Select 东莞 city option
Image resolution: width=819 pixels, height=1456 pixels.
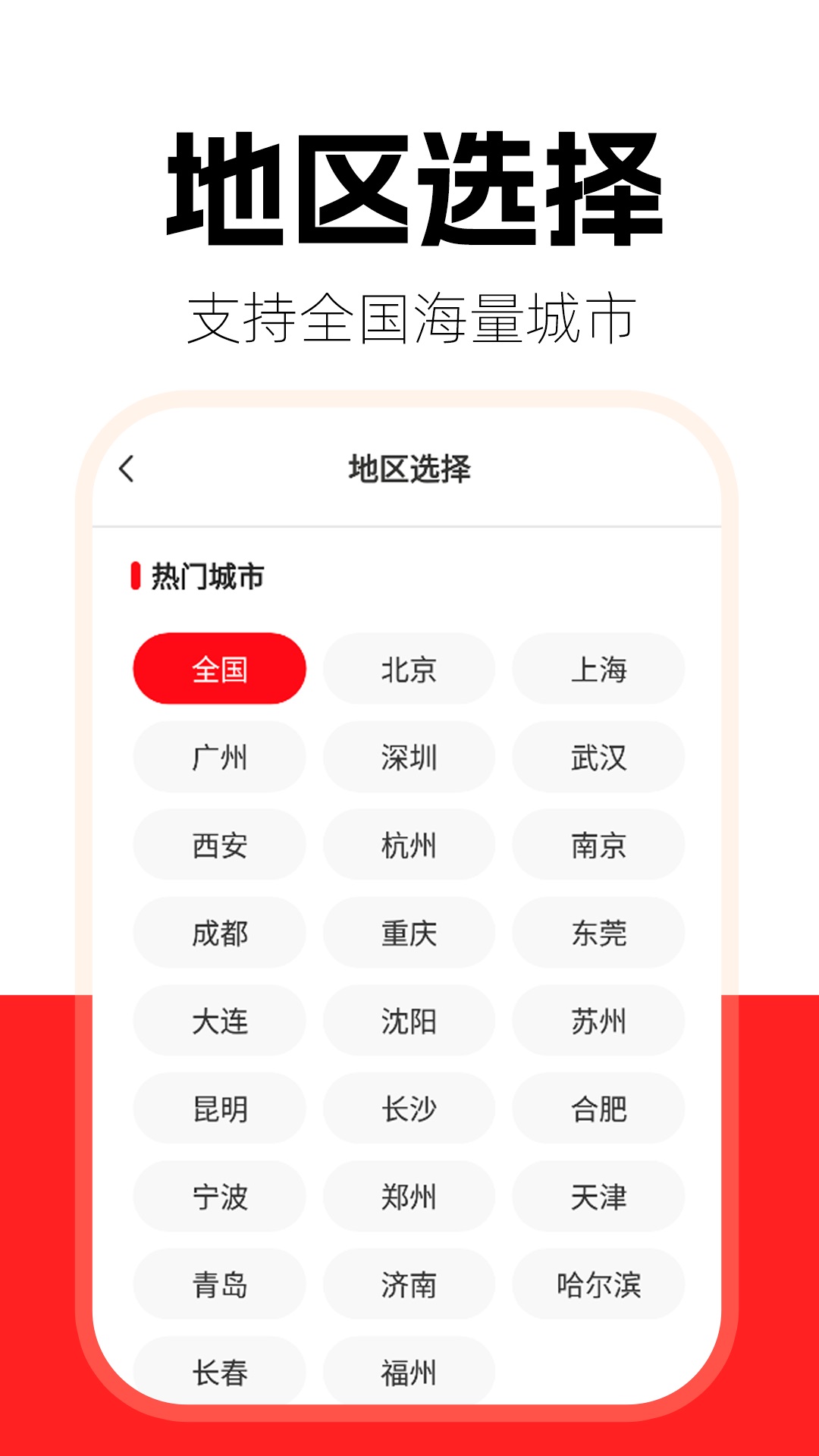click(597, 934)
